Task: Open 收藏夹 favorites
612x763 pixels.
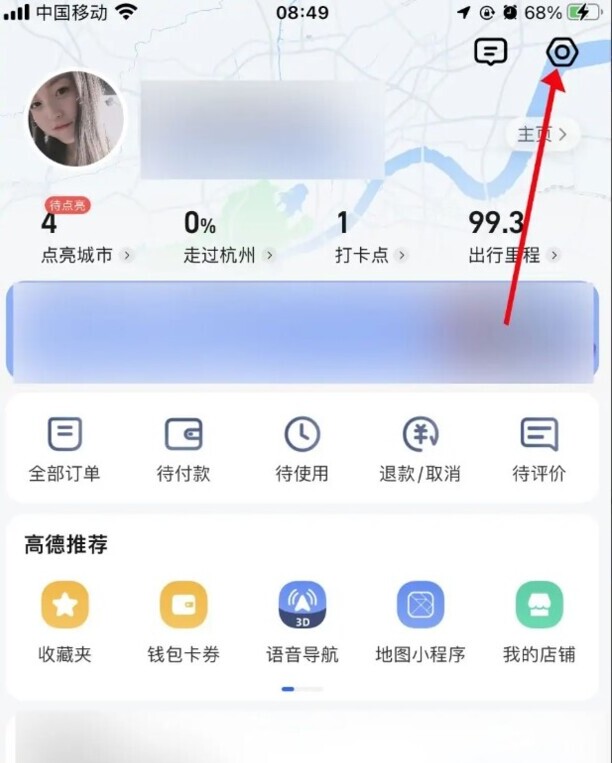Action: (65, 622)
